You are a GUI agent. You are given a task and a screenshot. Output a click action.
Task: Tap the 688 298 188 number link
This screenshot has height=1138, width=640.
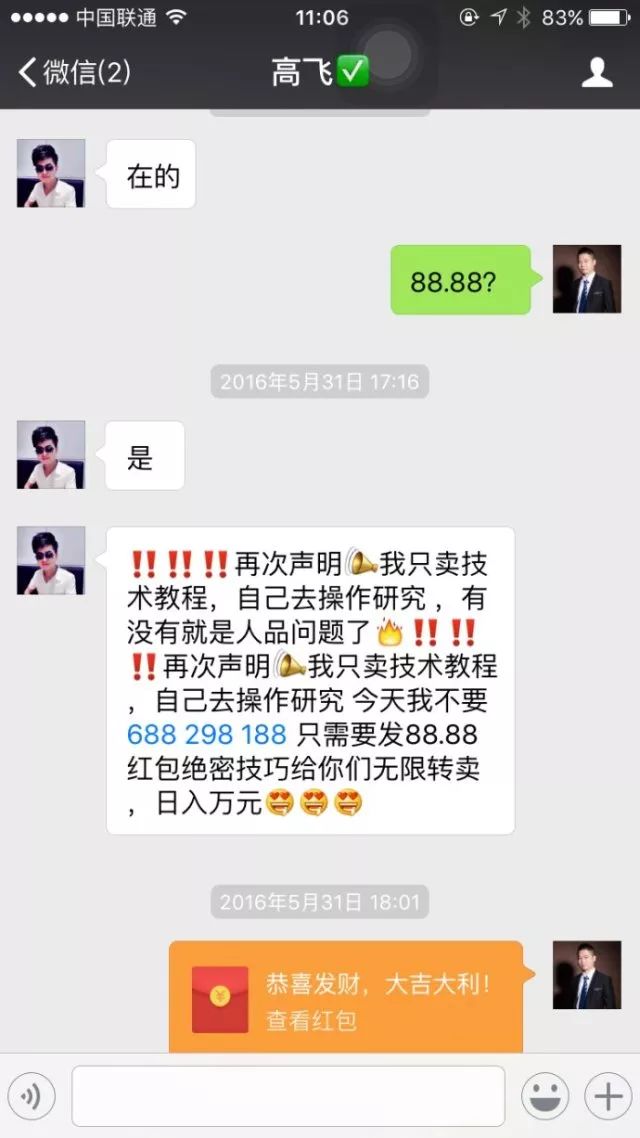[x=207, y=734]
